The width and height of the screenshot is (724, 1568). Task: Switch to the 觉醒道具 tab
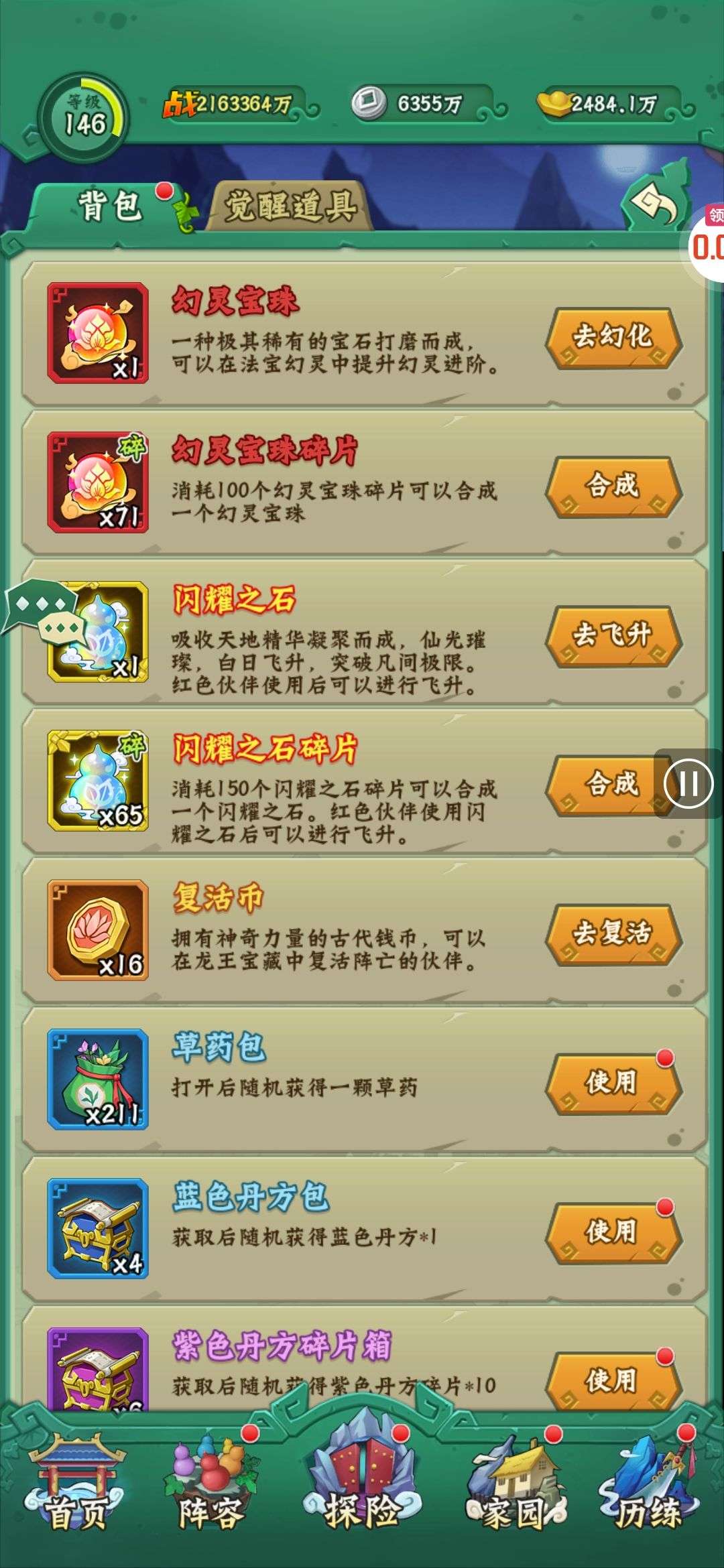point(290,206)
